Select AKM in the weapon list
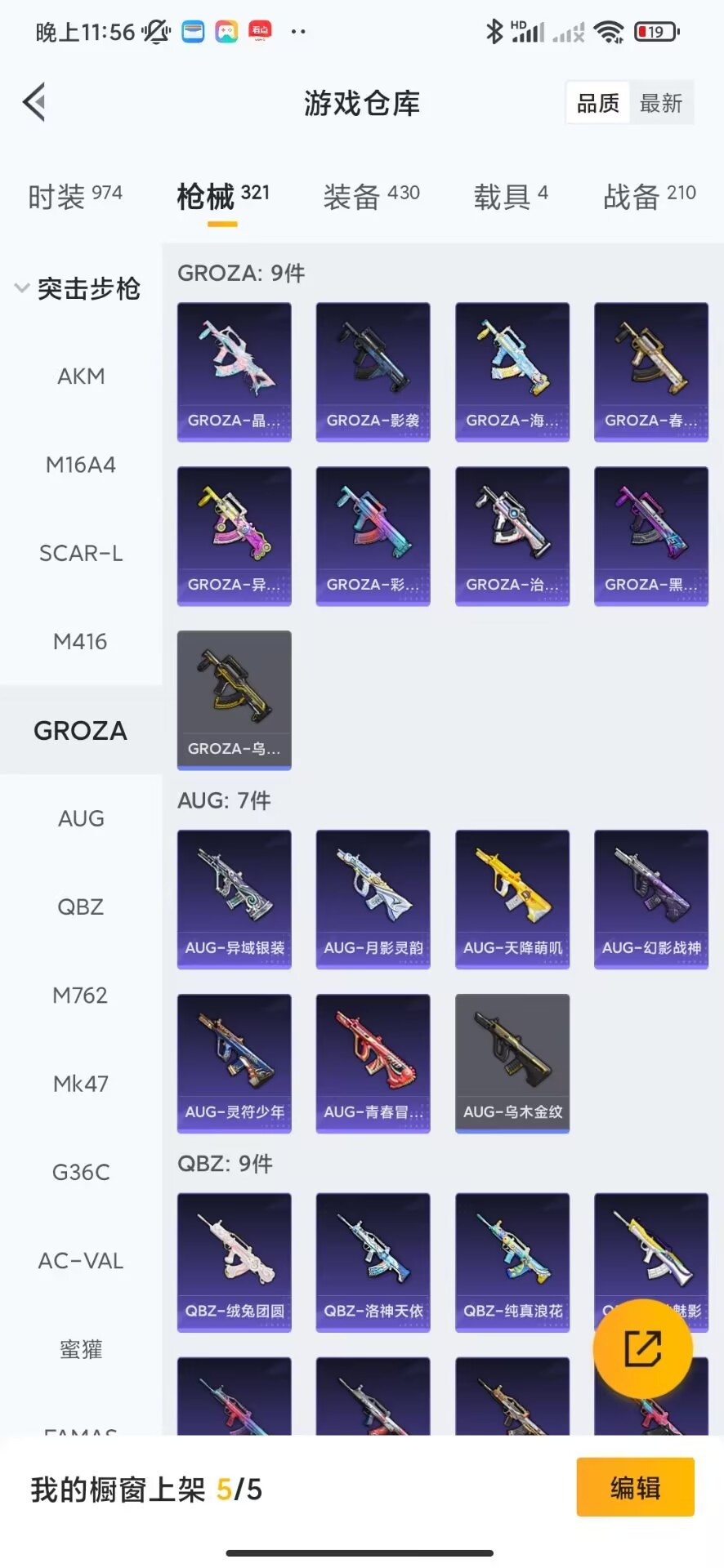Viewport: 724px width, 1568px height. [81, 376]
